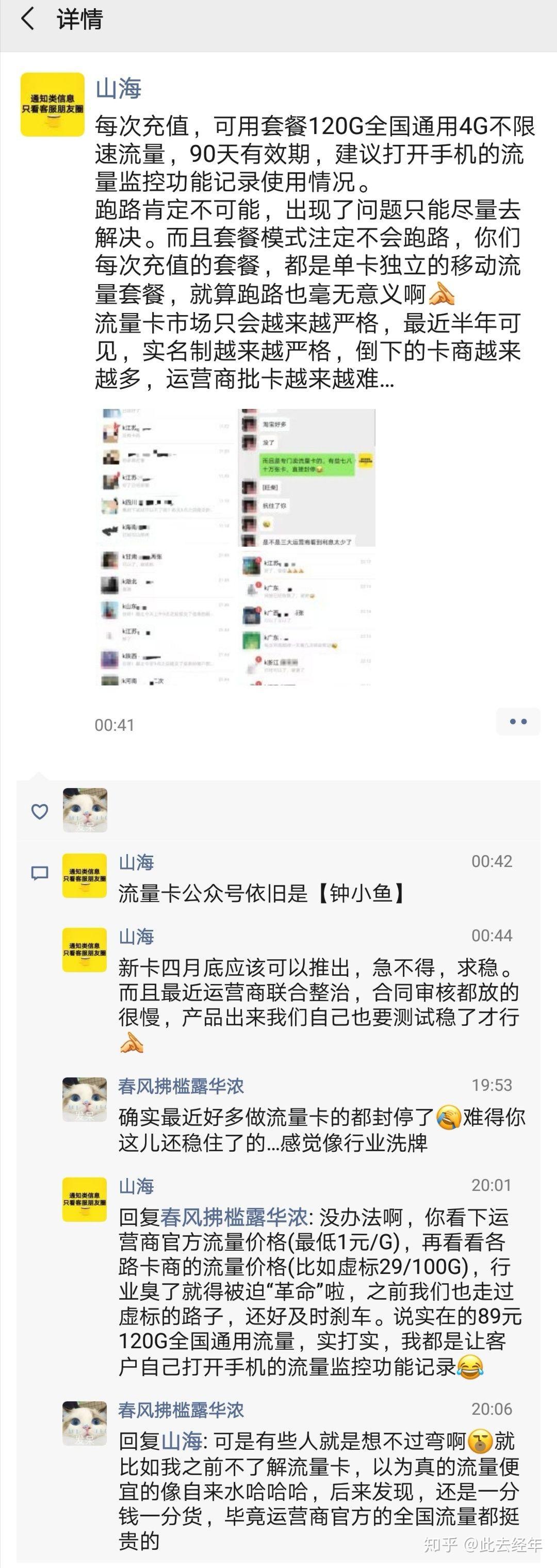Go back from the 详情 page
Viewport: 557px width, 1568px height.
27,20
